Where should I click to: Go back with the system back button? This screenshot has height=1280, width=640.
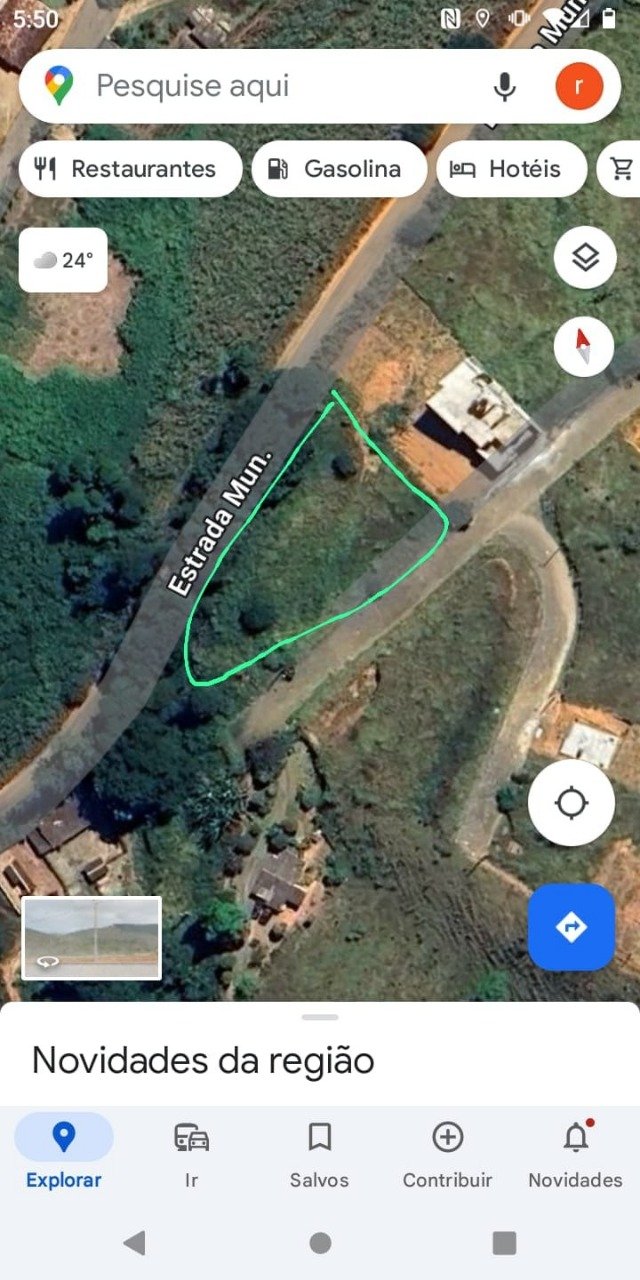(134, 1243)
